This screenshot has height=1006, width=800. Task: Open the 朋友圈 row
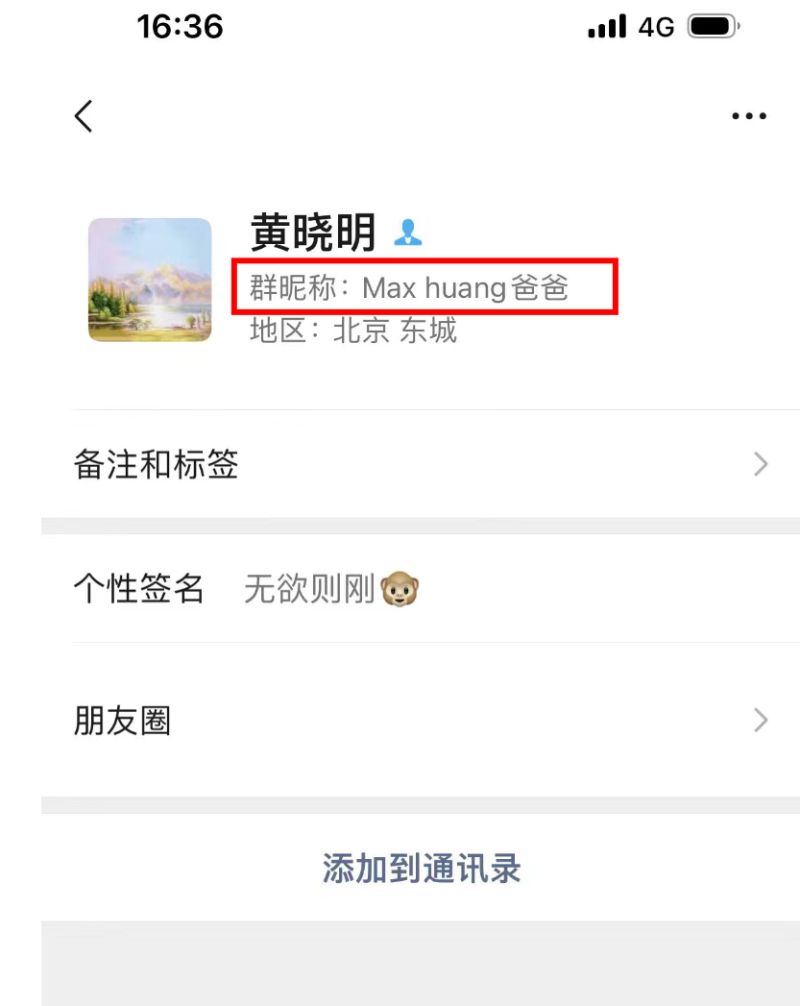pyautogui.click(x=420, y=720)
